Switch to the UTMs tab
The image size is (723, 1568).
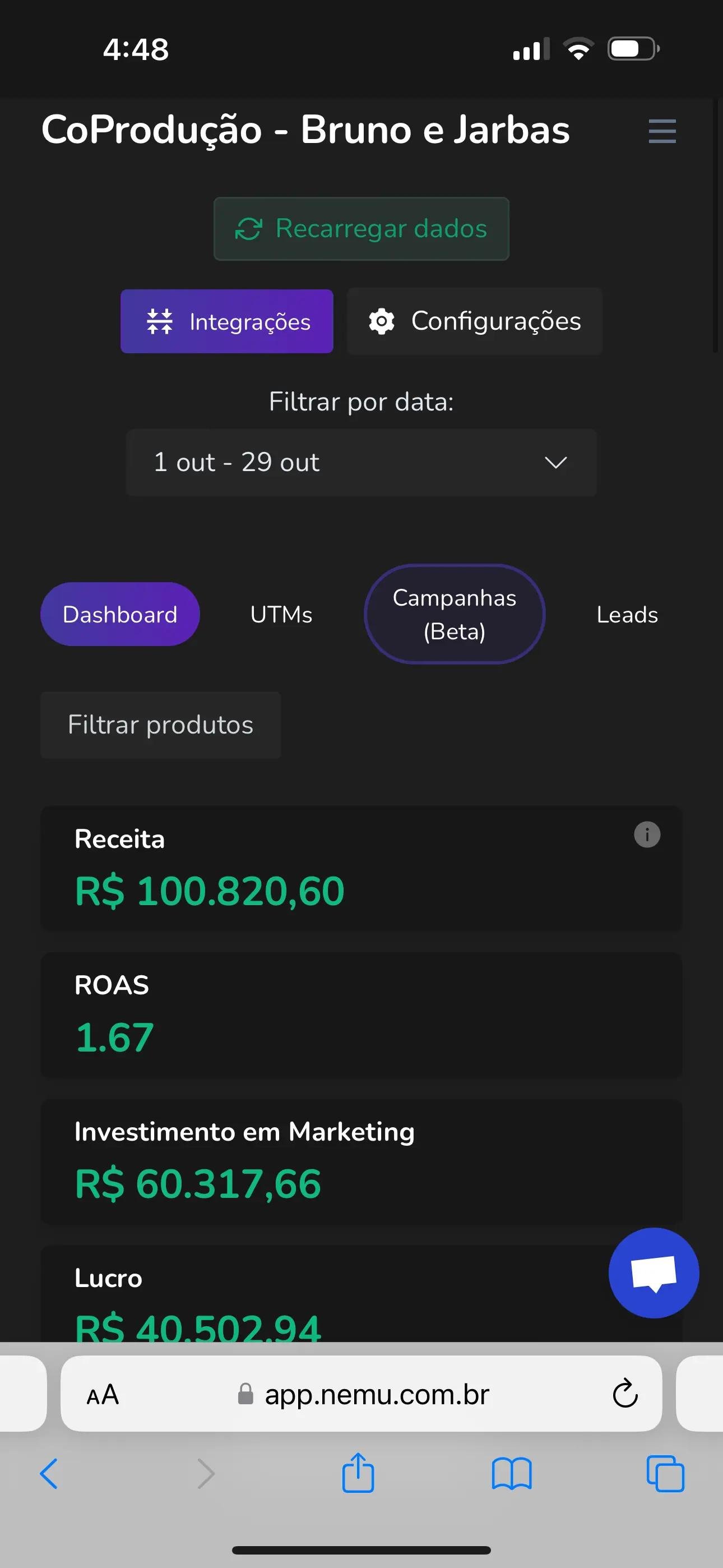click(x=281, y=614)
